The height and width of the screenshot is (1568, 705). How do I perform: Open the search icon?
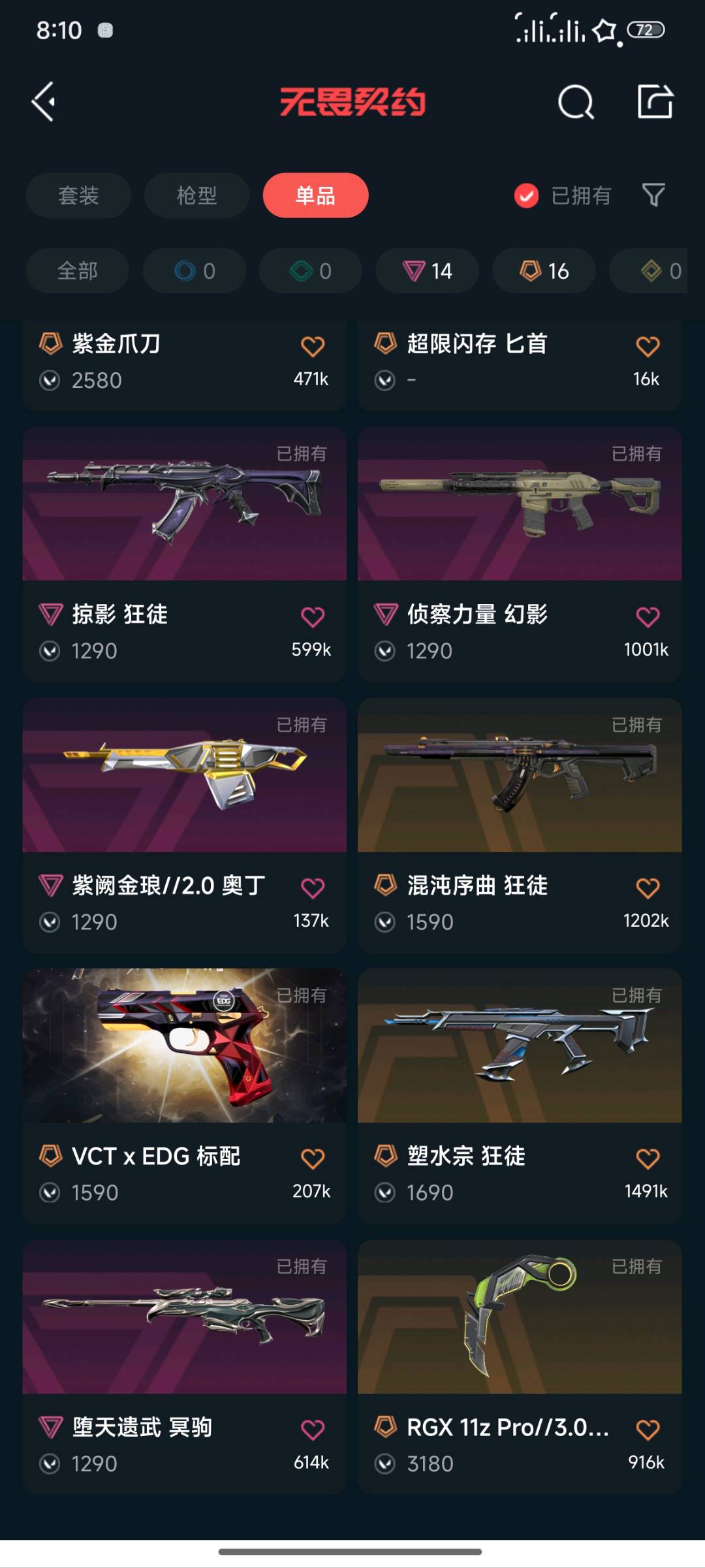click(x=576, y=103)
